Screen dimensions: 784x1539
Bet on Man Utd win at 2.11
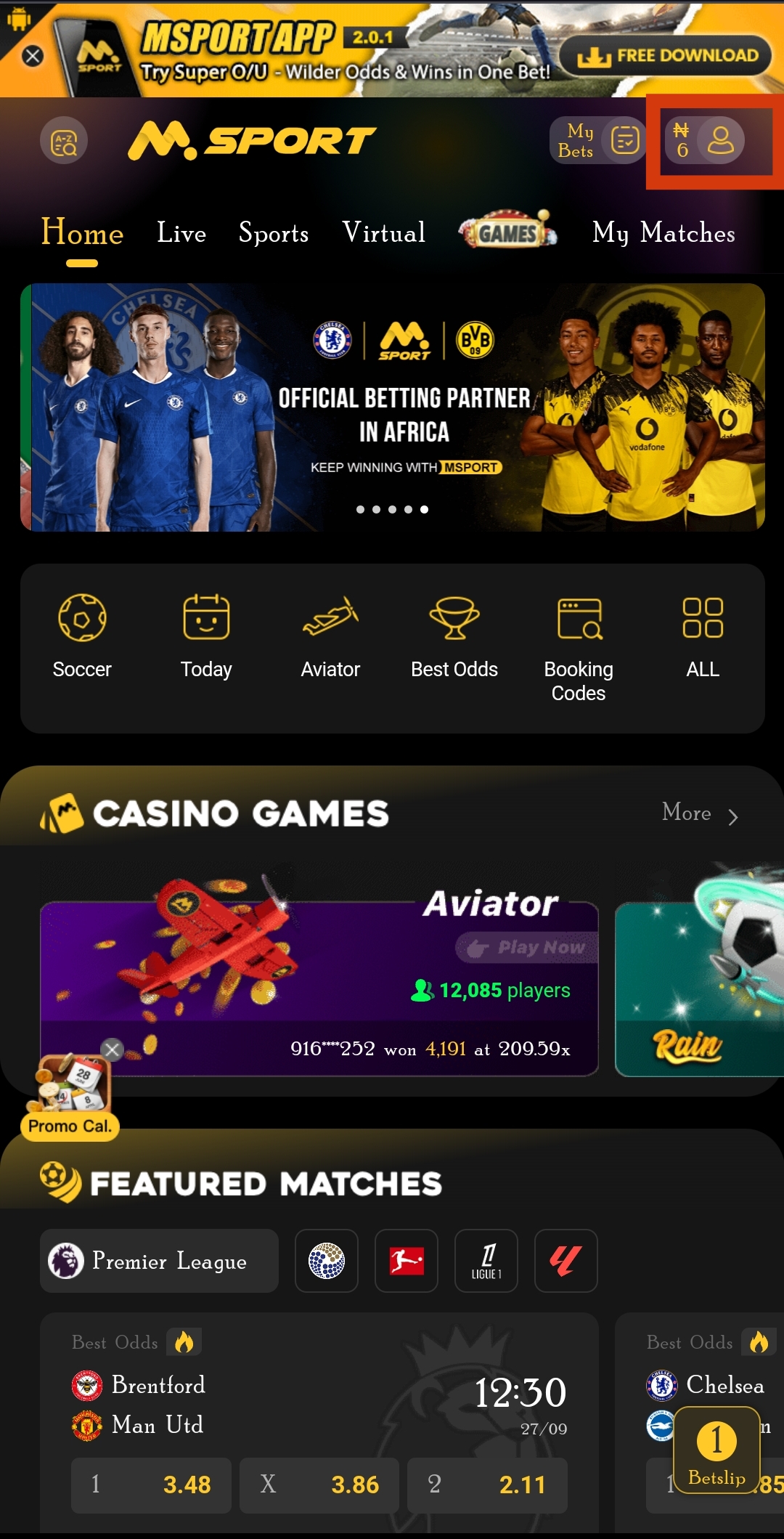point(487,1485)
